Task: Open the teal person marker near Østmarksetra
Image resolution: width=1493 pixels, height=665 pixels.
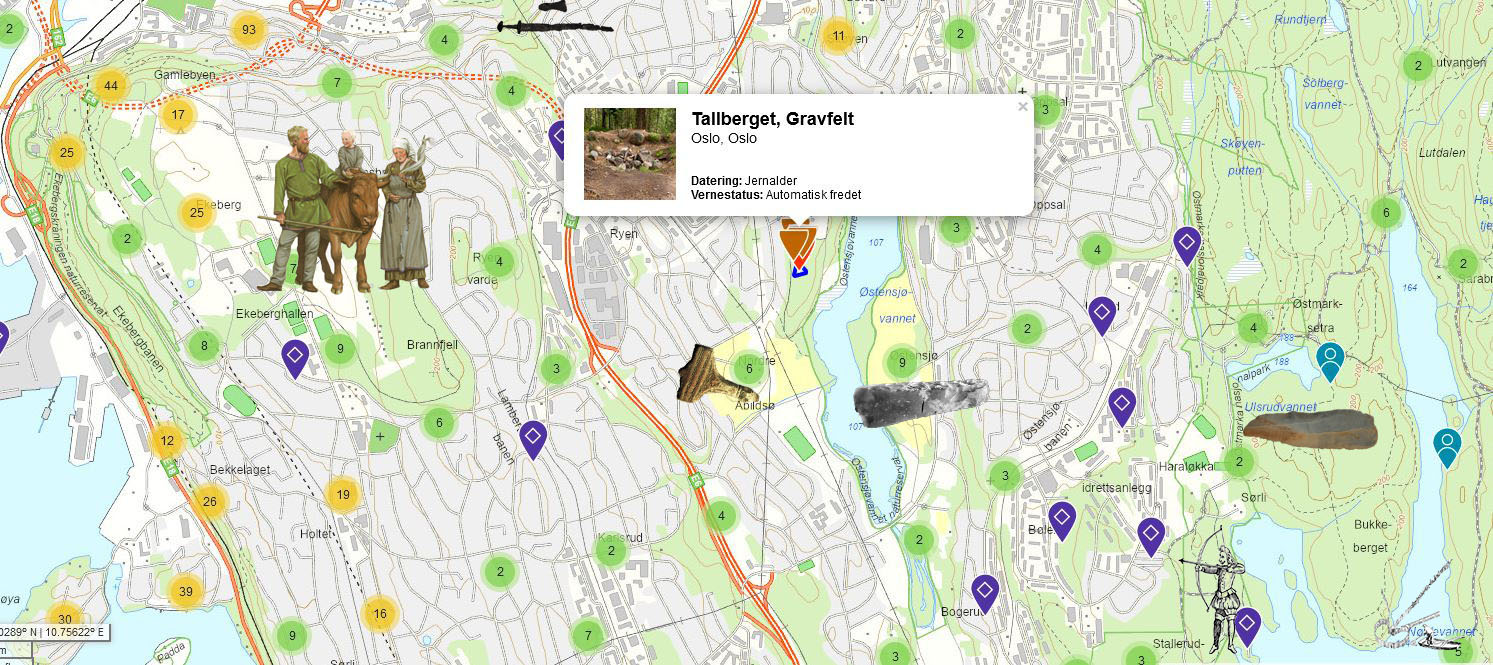Action: pos(1329,359)
